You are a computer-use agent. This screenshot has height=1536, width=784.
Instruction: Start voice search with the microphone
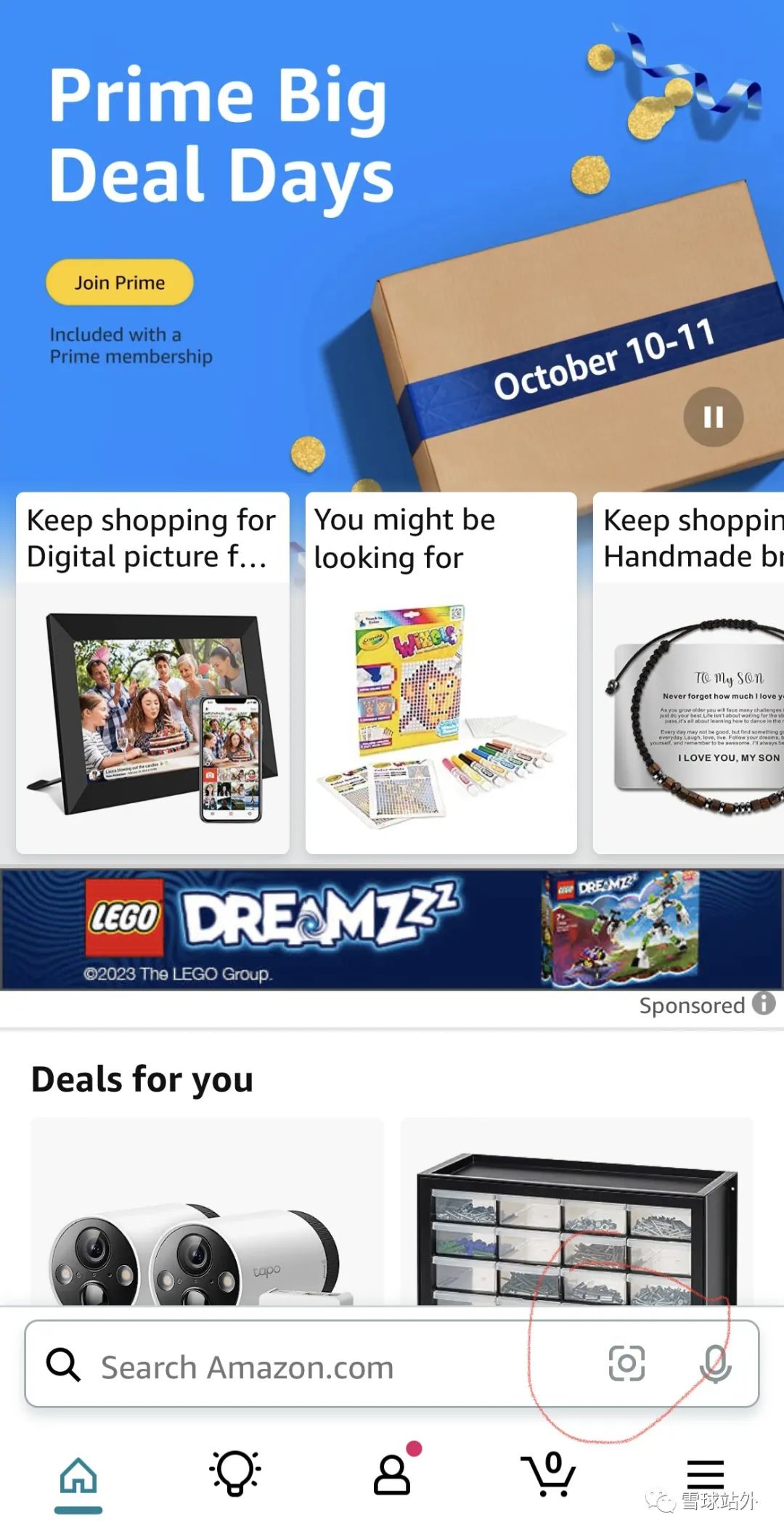(x=715, y=1363)
